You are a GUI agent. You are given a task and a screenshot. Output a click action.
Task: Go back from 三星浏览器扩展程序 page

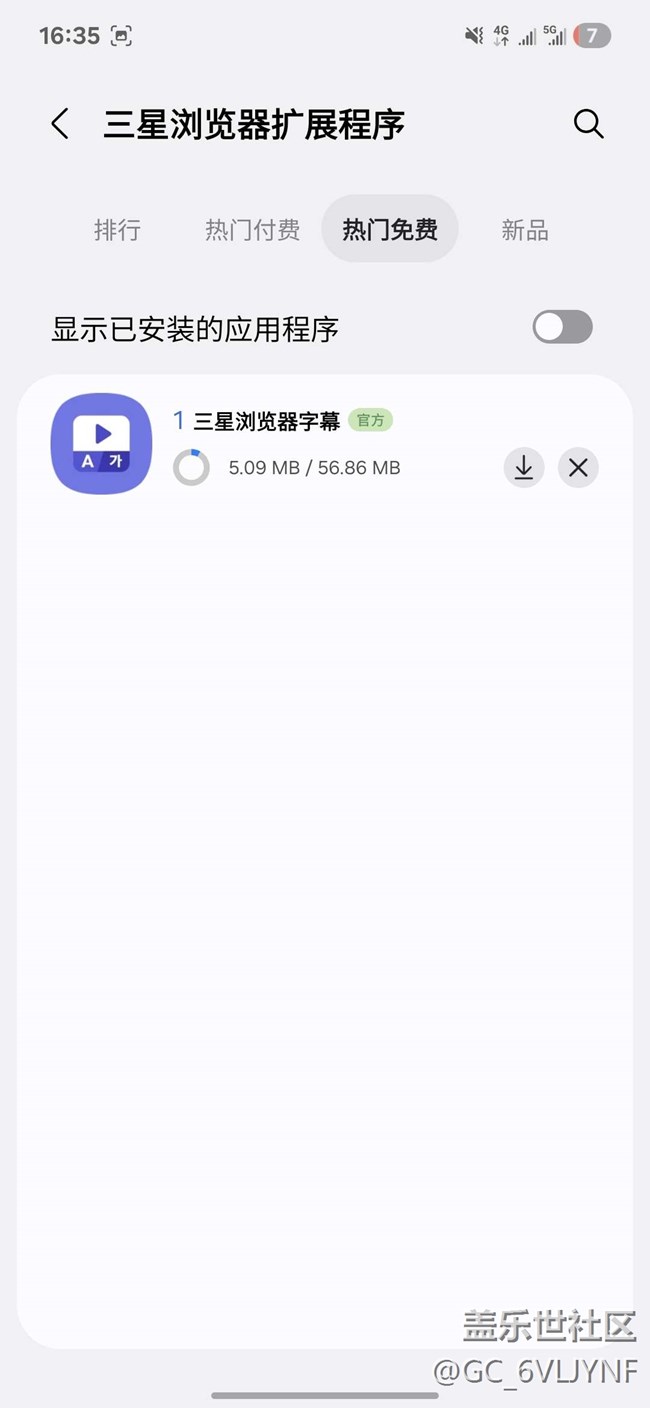point(60,125)
